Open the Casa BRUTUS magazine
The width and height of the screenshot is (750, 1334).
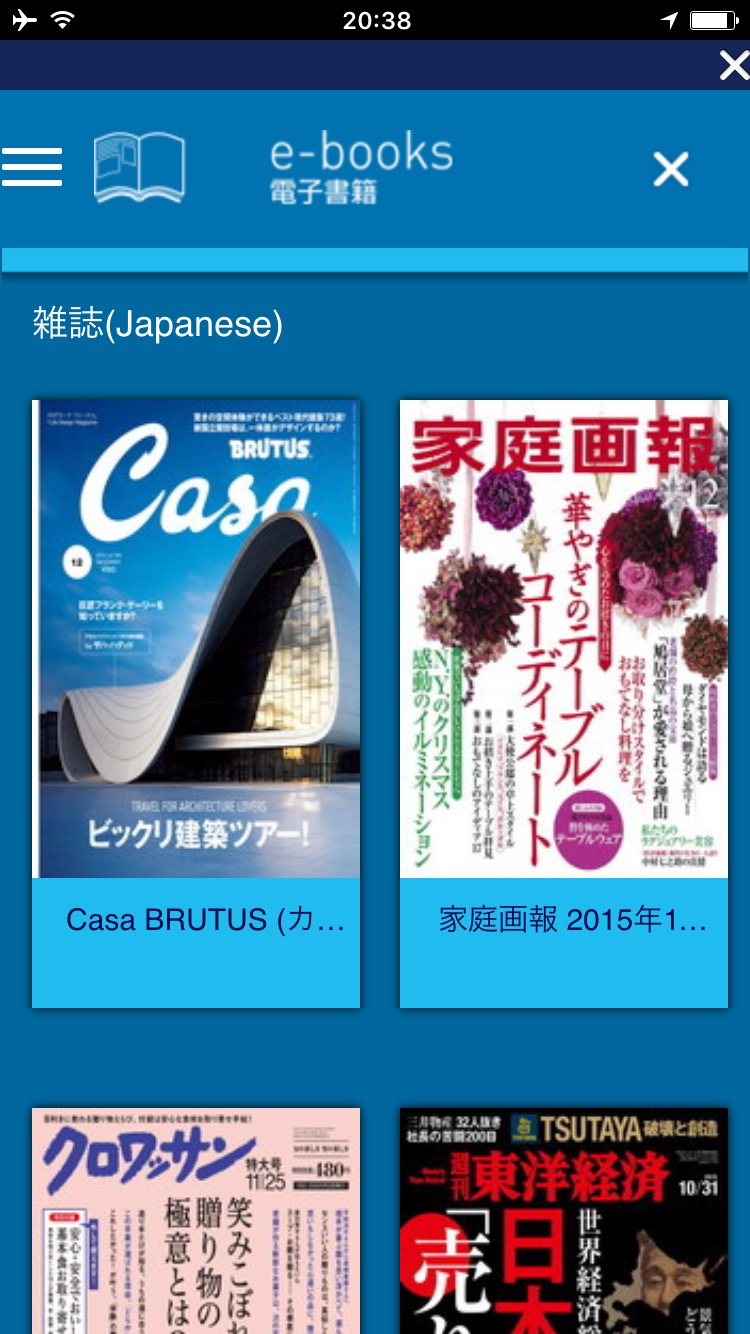(x=196, y=640)
